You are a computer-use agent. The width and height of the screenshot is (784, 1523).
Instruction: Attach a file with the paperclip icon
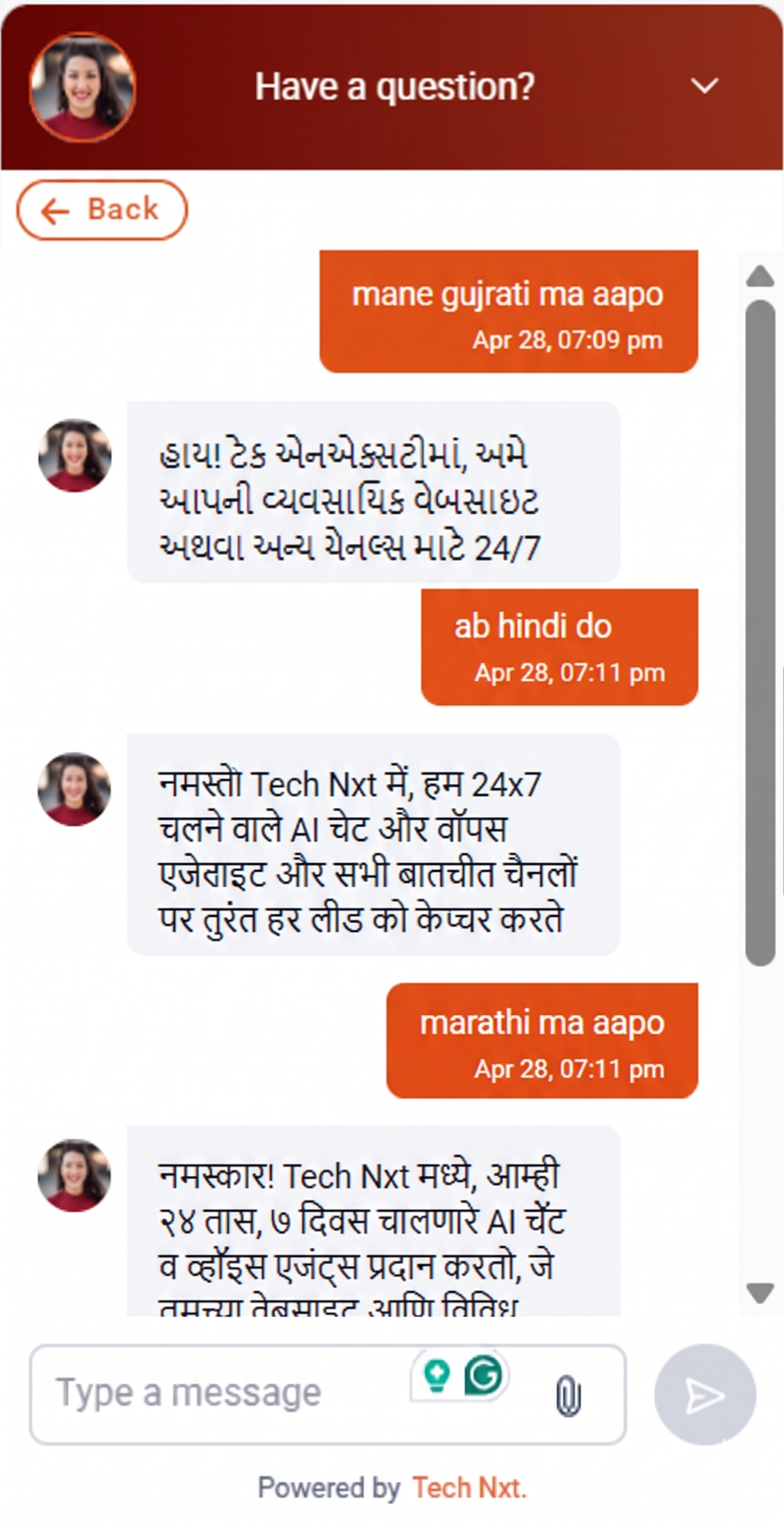568,1395
